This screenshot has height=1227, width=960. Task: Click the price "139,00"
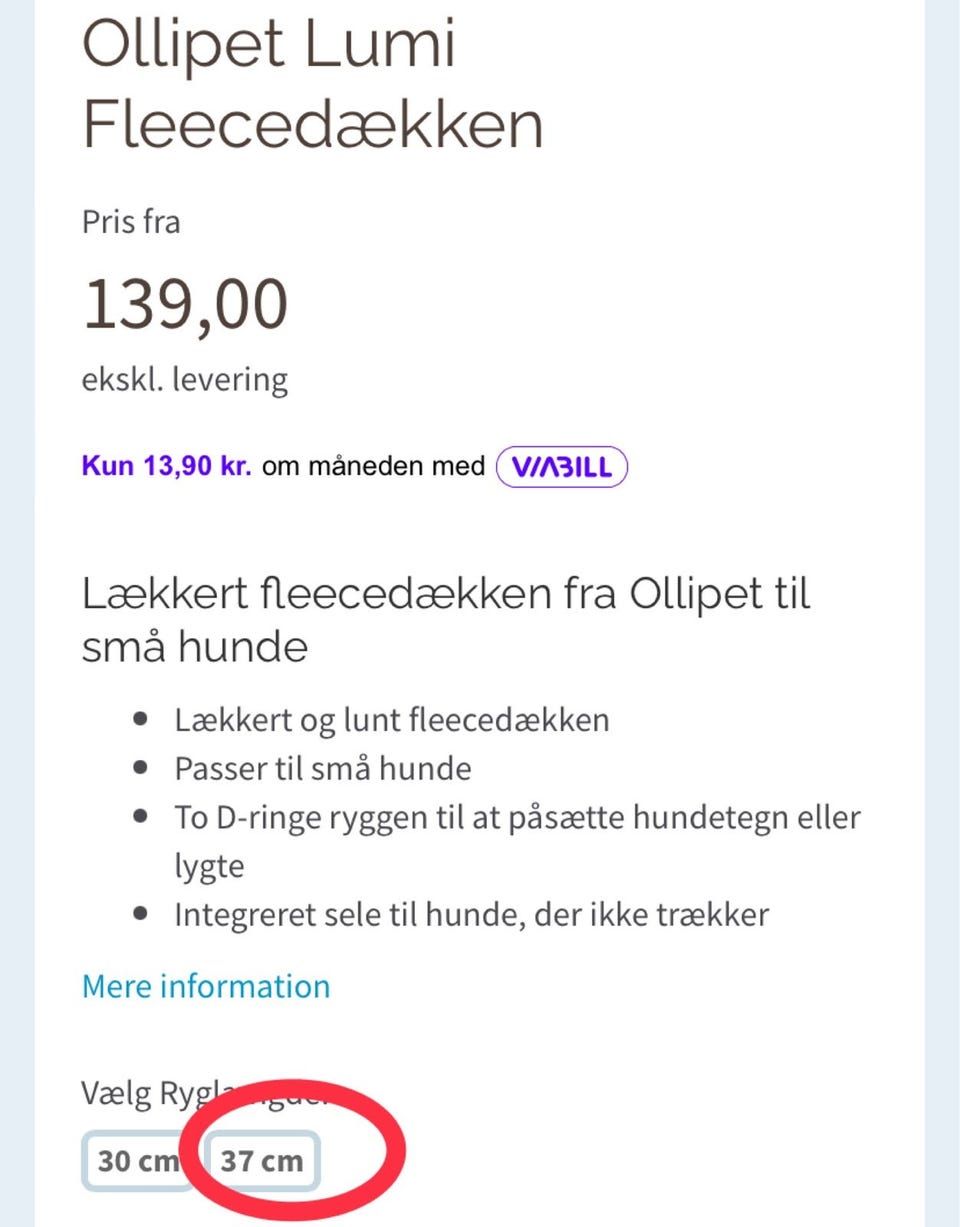point(185,305)
